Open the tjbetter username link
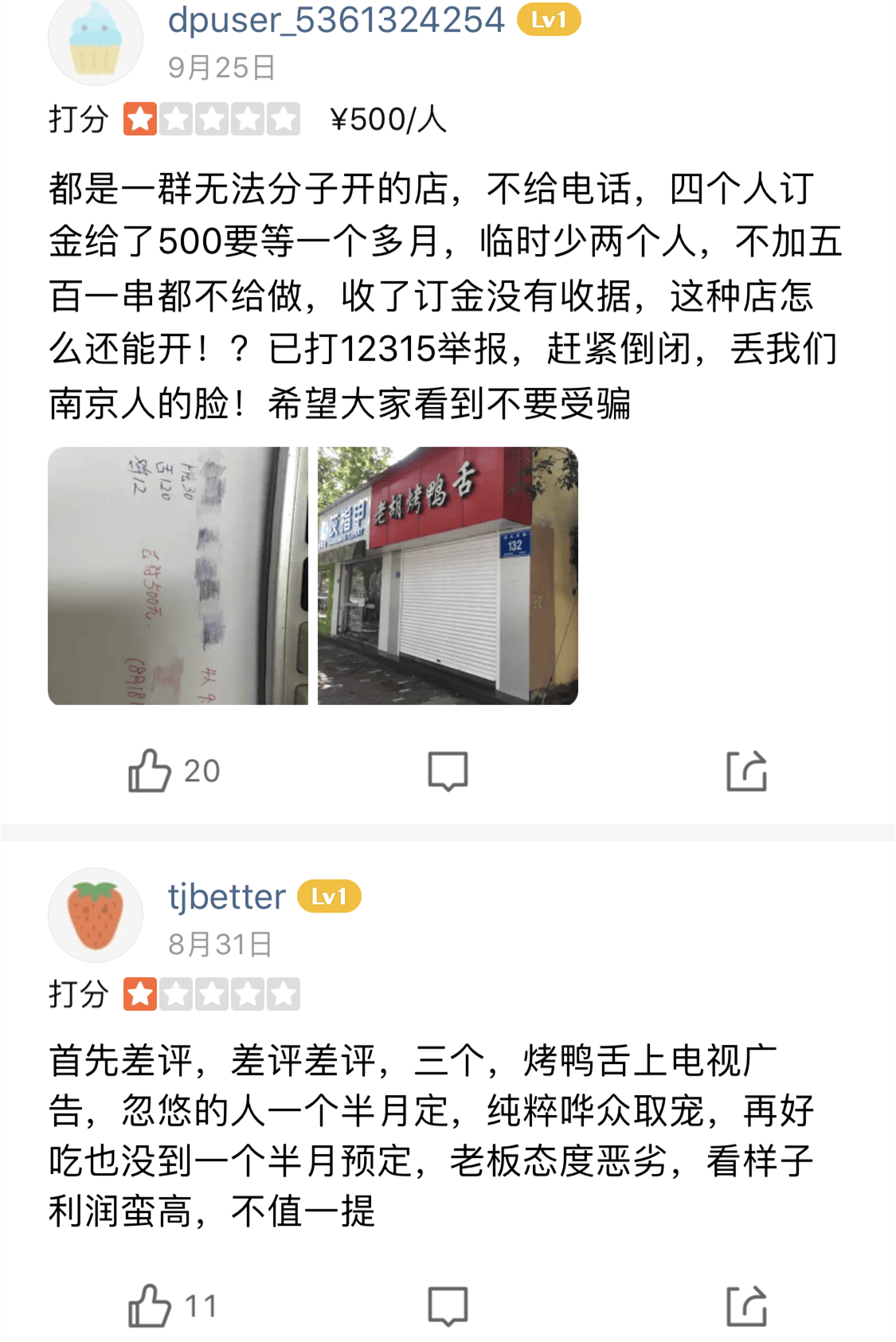Image resolution: width=896 pixels, height=1342 pixels. click(x=227, y=897)
